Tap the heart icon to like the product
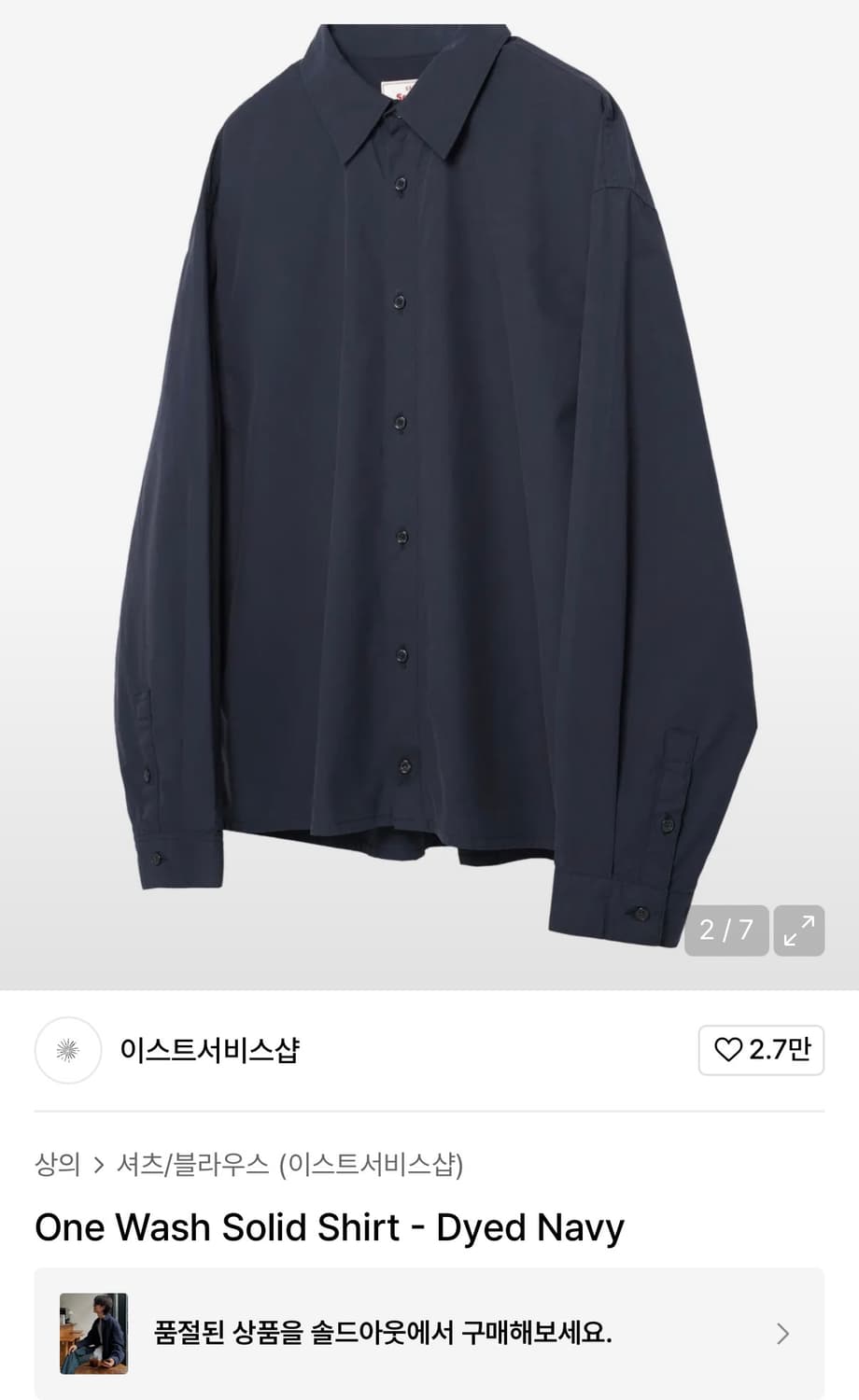 pos(728,1051)
